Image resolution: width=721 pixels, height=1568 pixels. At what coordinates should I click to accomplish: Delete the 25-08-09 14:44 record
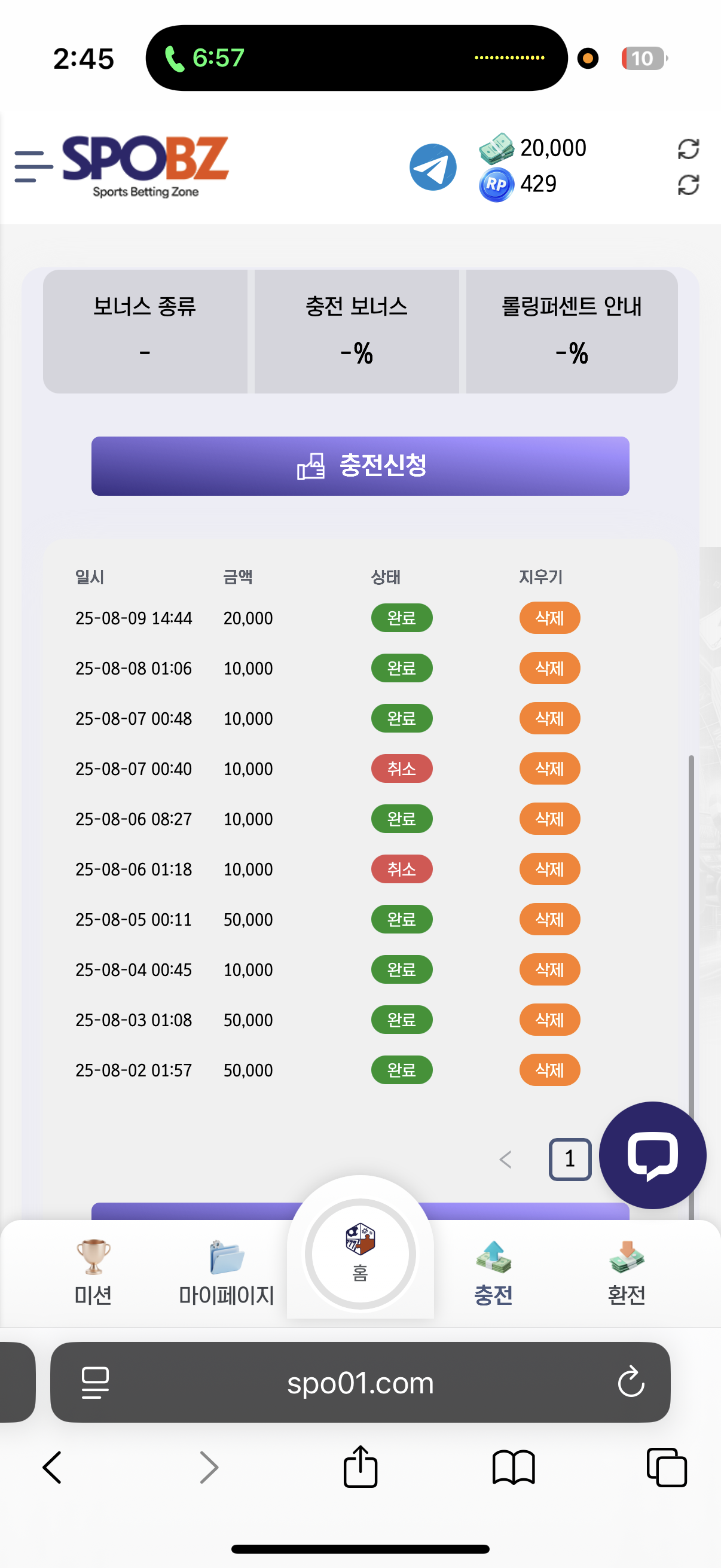pyautogui.click(x=549, y=618)
